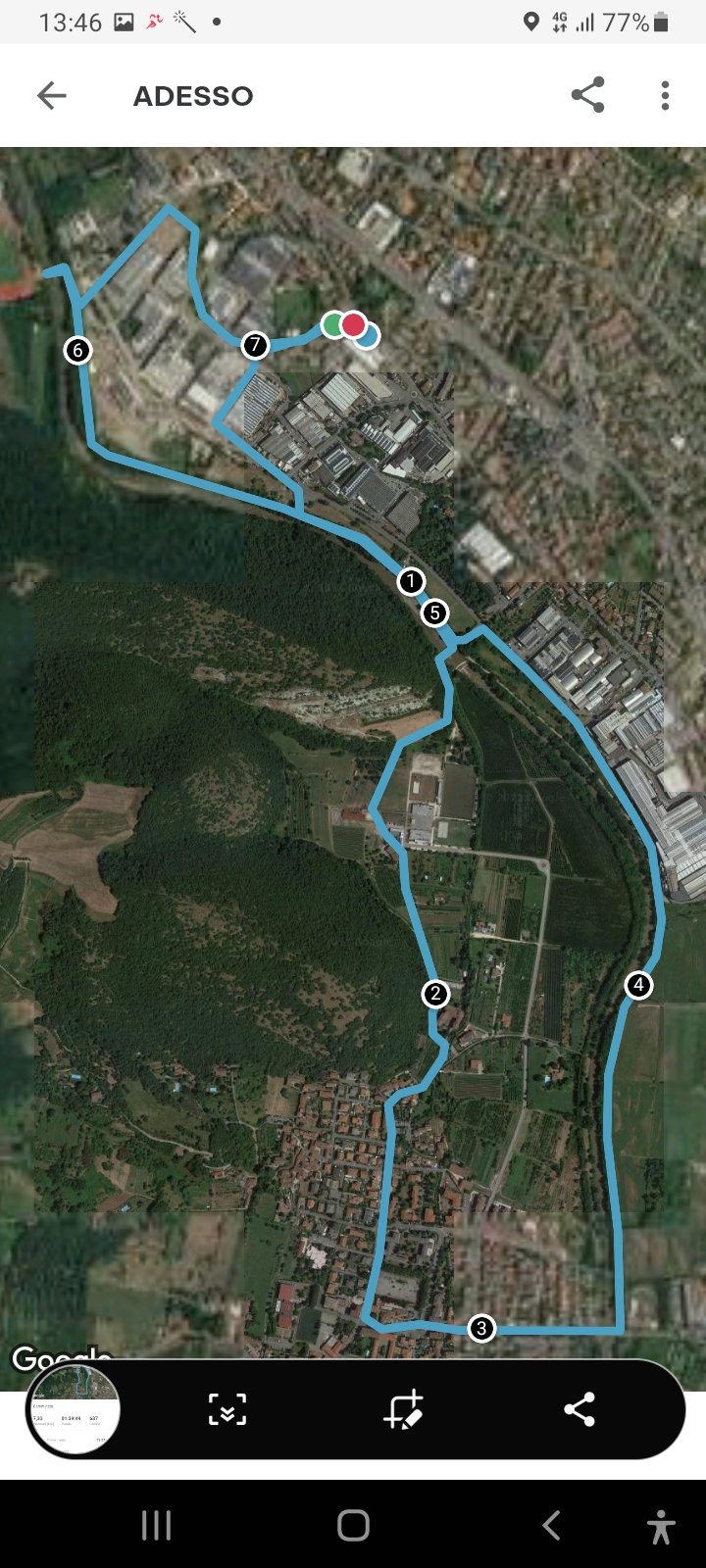
Task: Crop and edit the screenshot
Action: tap(403, 1409)
